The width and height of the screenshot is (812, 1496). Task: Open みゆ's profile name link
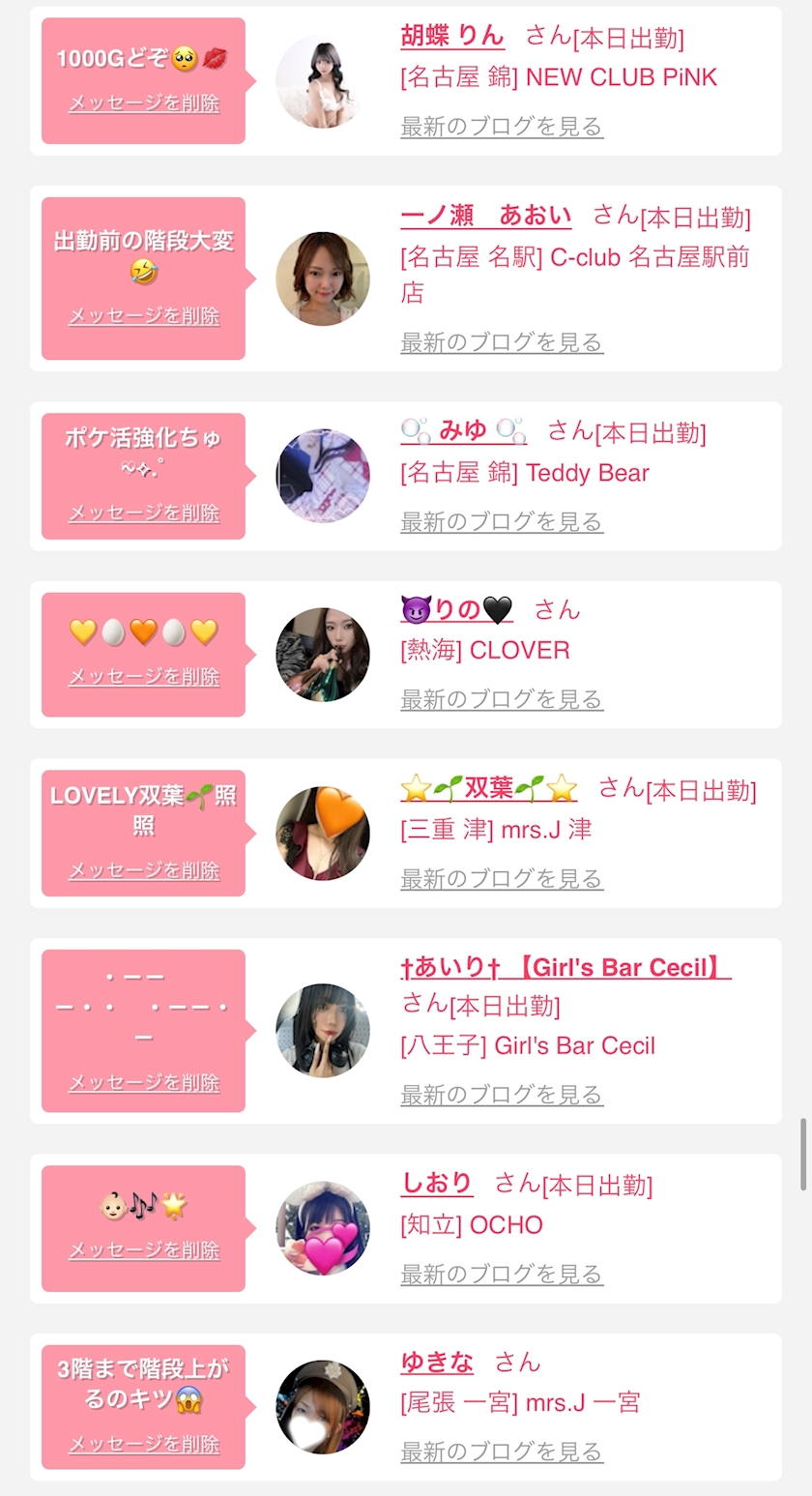pos(463,431)
